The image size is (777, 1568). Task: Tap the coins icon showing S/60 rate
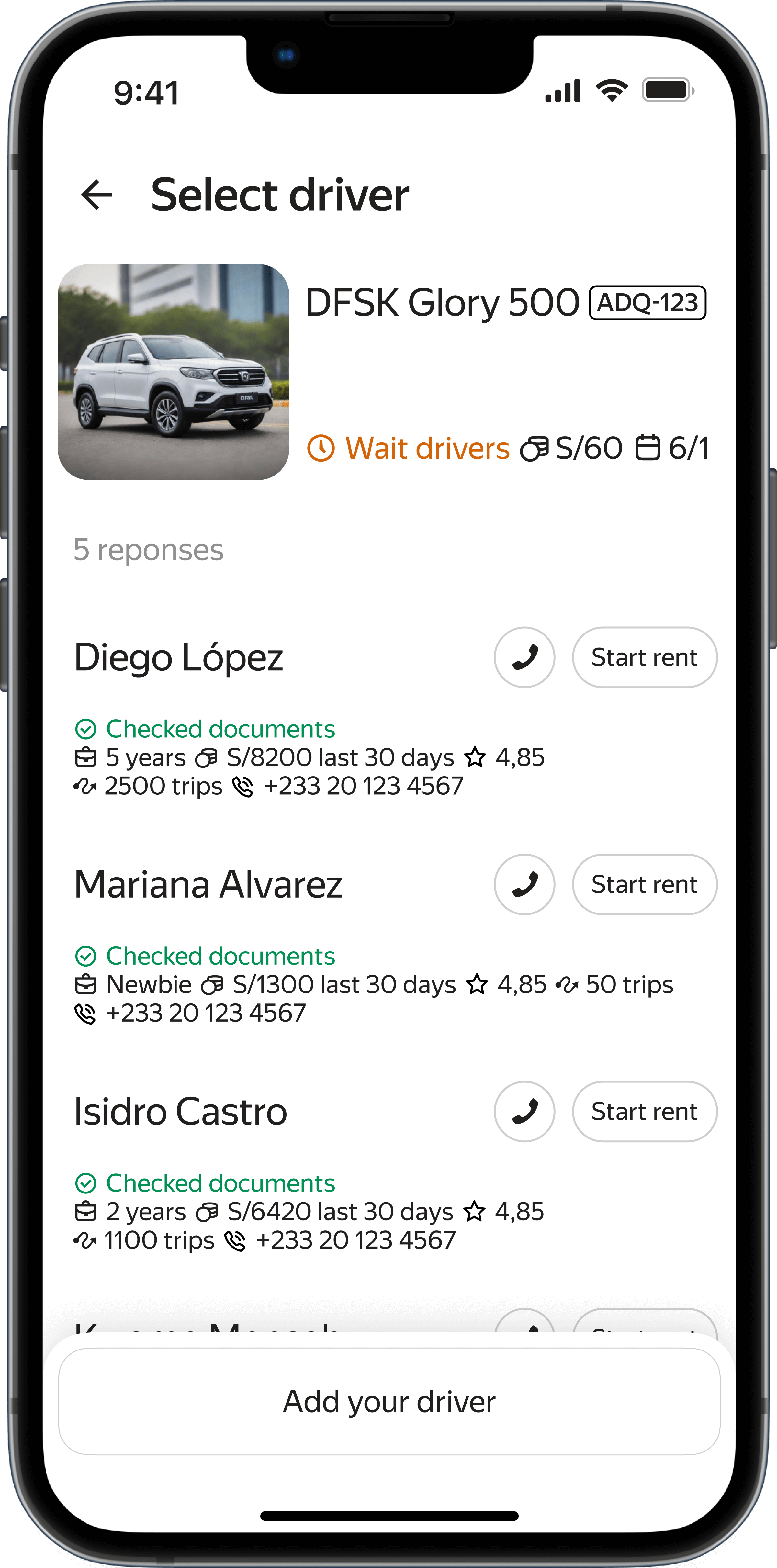coord(535,448)
